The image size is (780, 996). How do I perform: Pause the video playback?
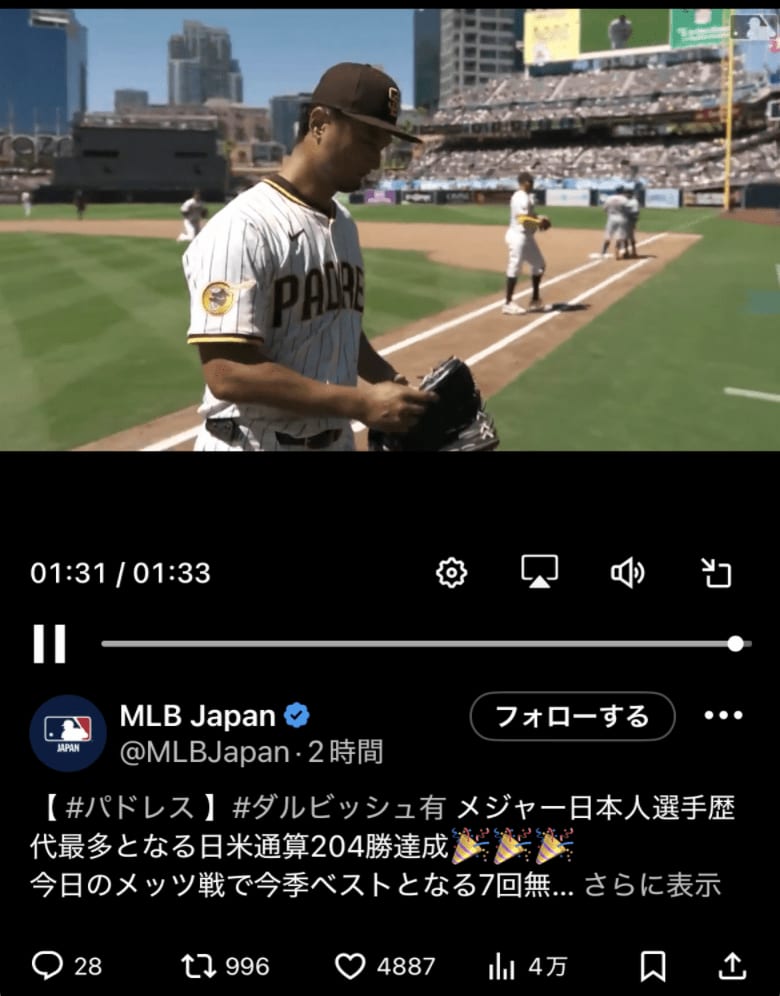(x=49, y=644)
